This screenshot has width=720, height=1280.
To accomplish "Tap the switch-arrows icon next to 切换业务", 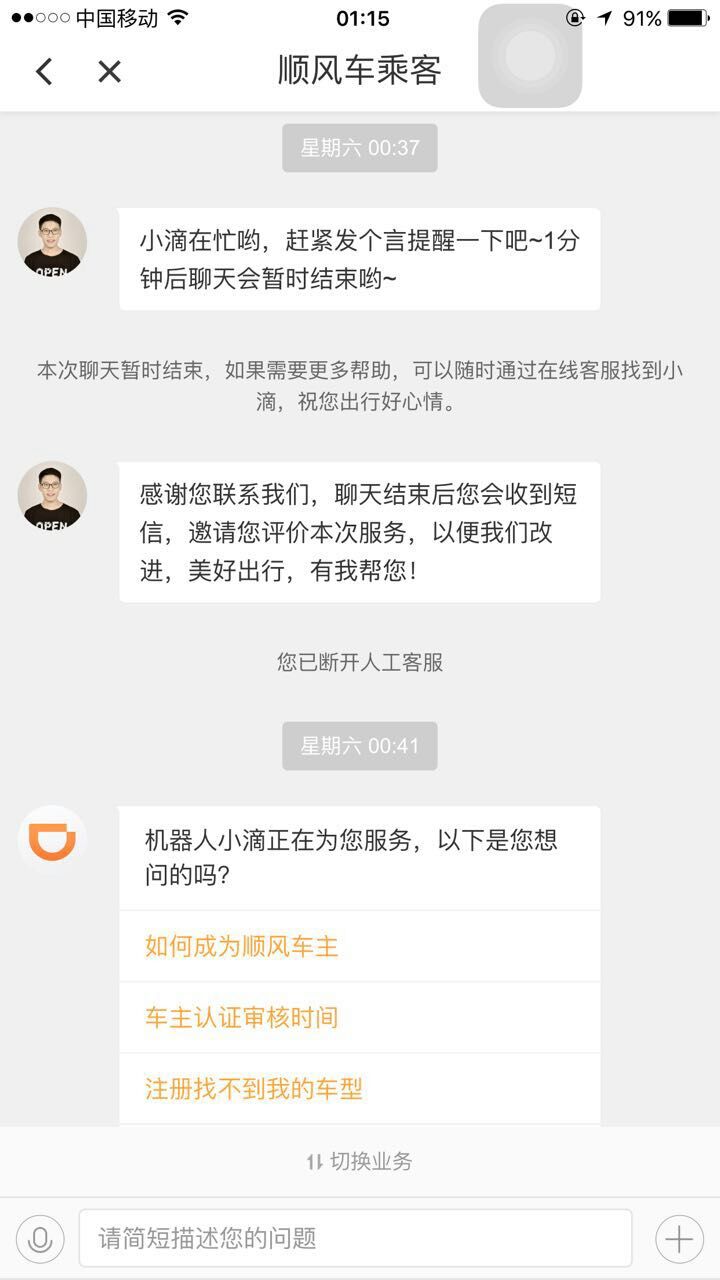I will pos(312,1163).
